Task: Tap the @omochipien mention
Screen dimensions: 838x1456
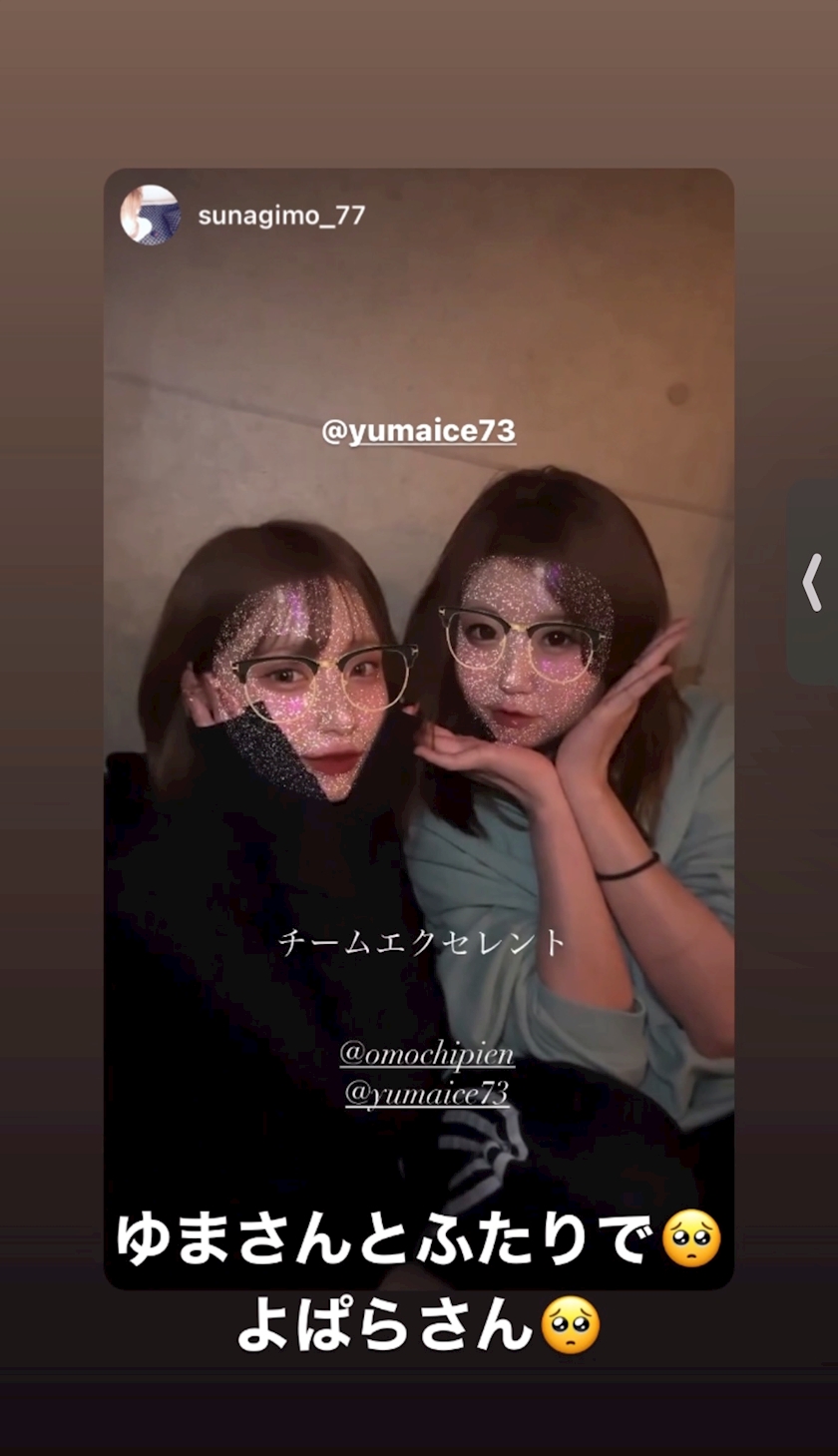Action: (426, 1054)
